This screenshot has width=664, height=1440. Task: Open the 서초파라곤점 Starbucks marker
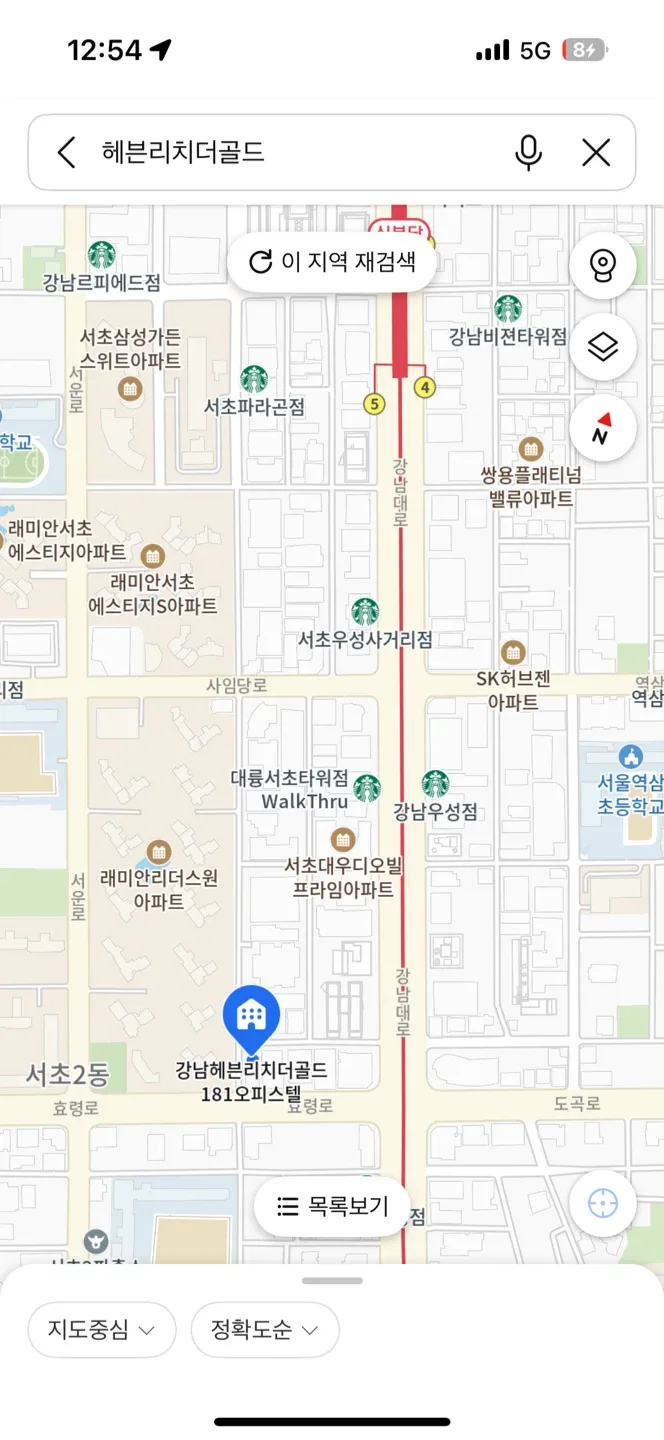[x=253, y=379]
